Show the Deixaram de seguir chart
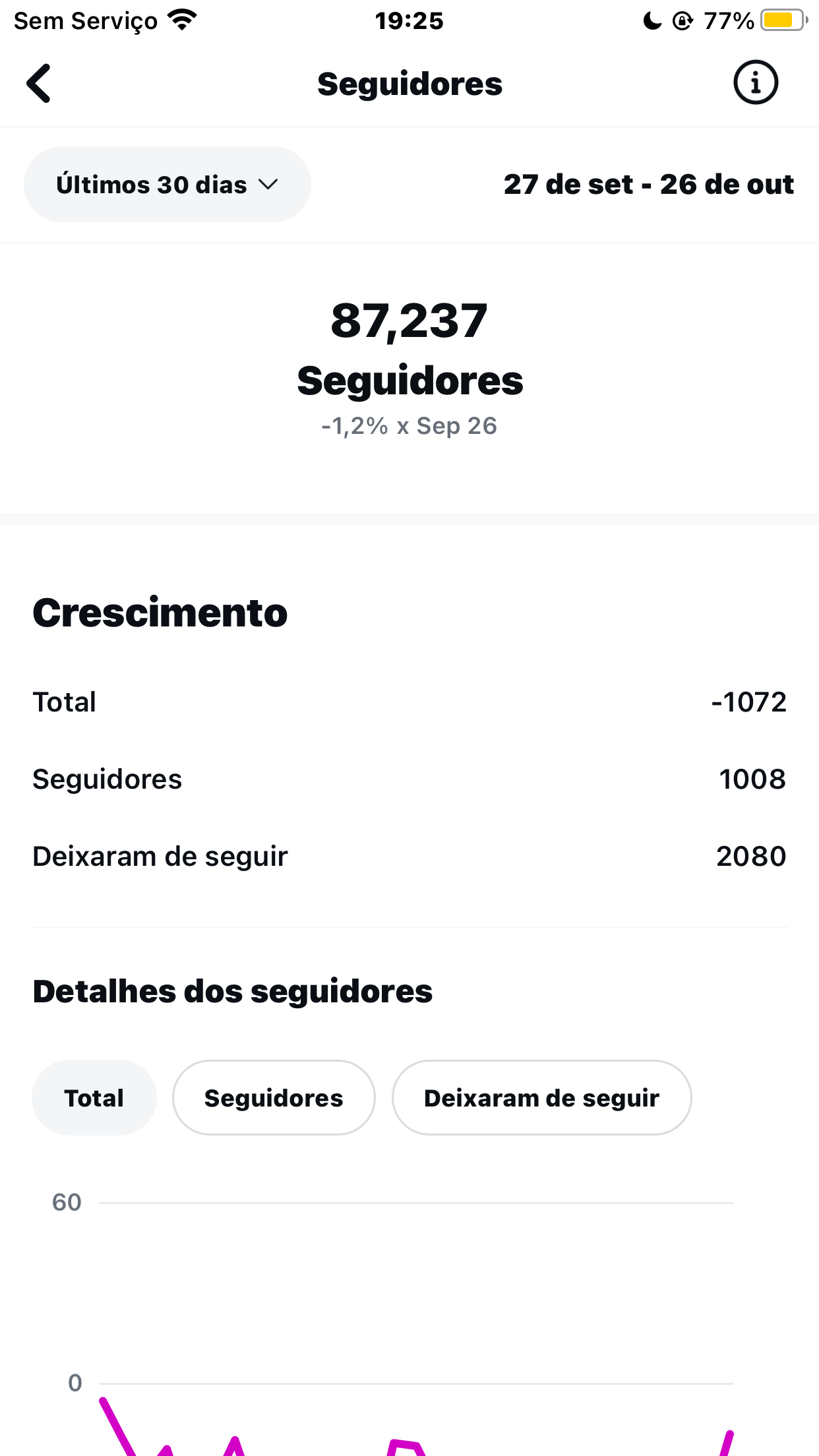The height and width of the screenshot is (1456, 819). pos(541,1098)
